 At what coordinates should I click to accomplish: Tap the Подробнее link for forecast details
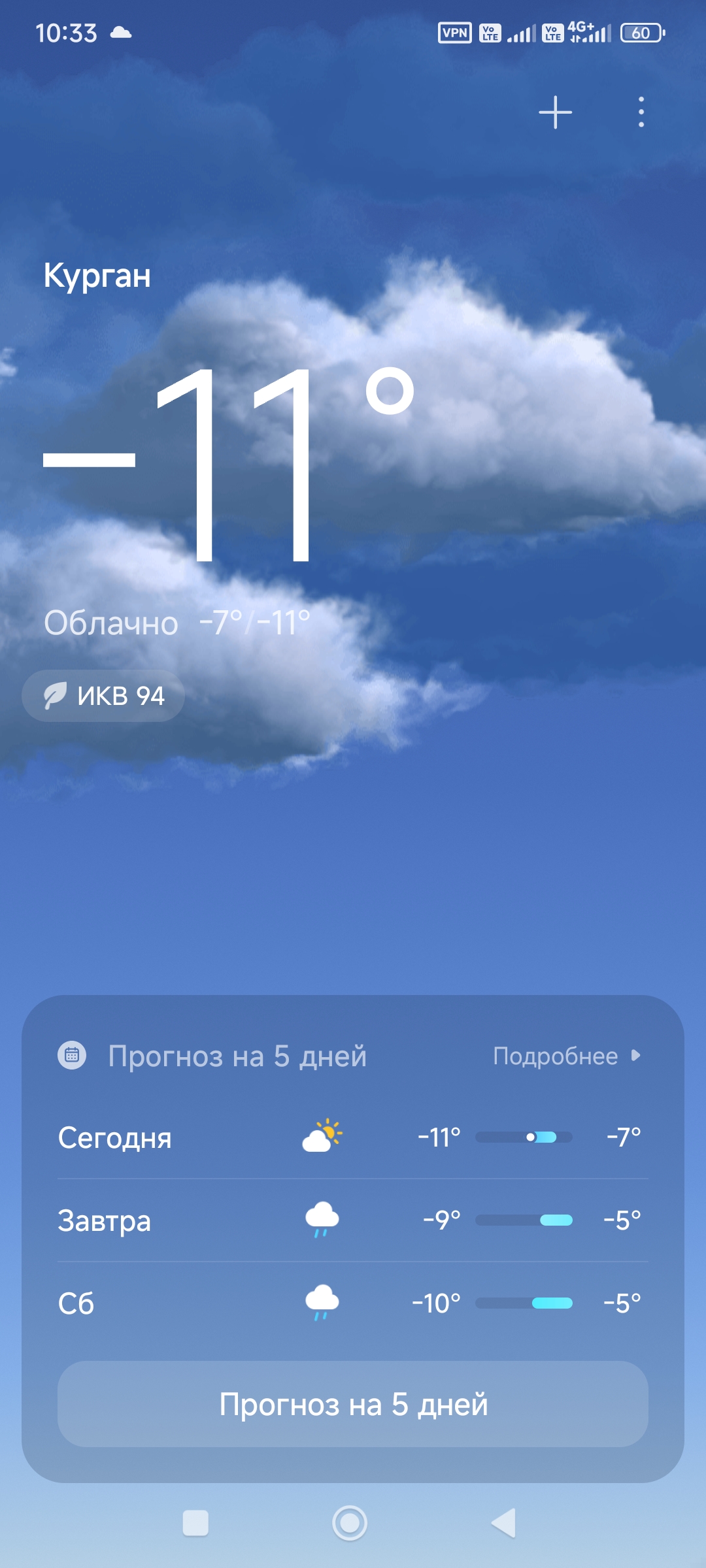tap(566, 1056)
